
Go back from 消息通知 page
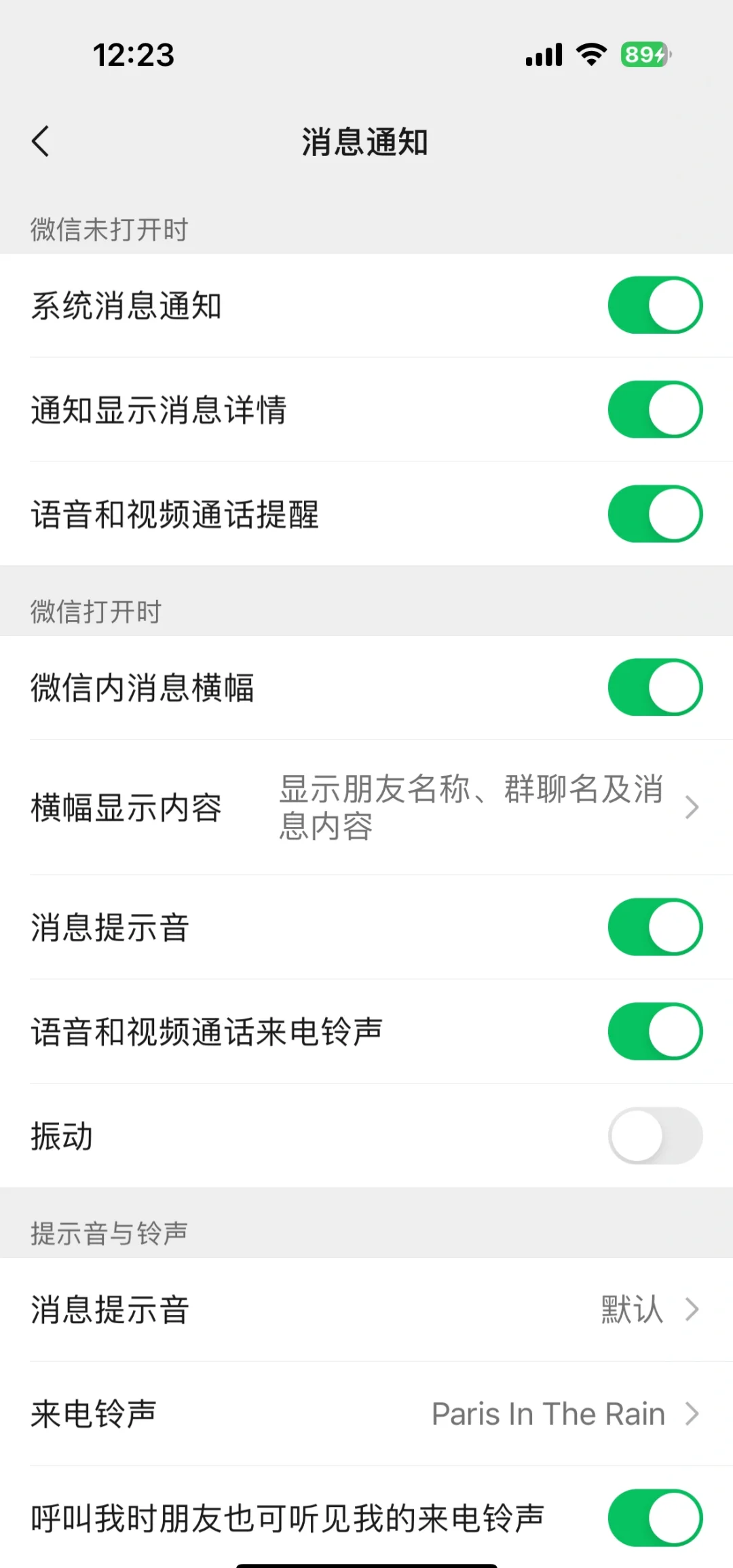click(41, 141)
